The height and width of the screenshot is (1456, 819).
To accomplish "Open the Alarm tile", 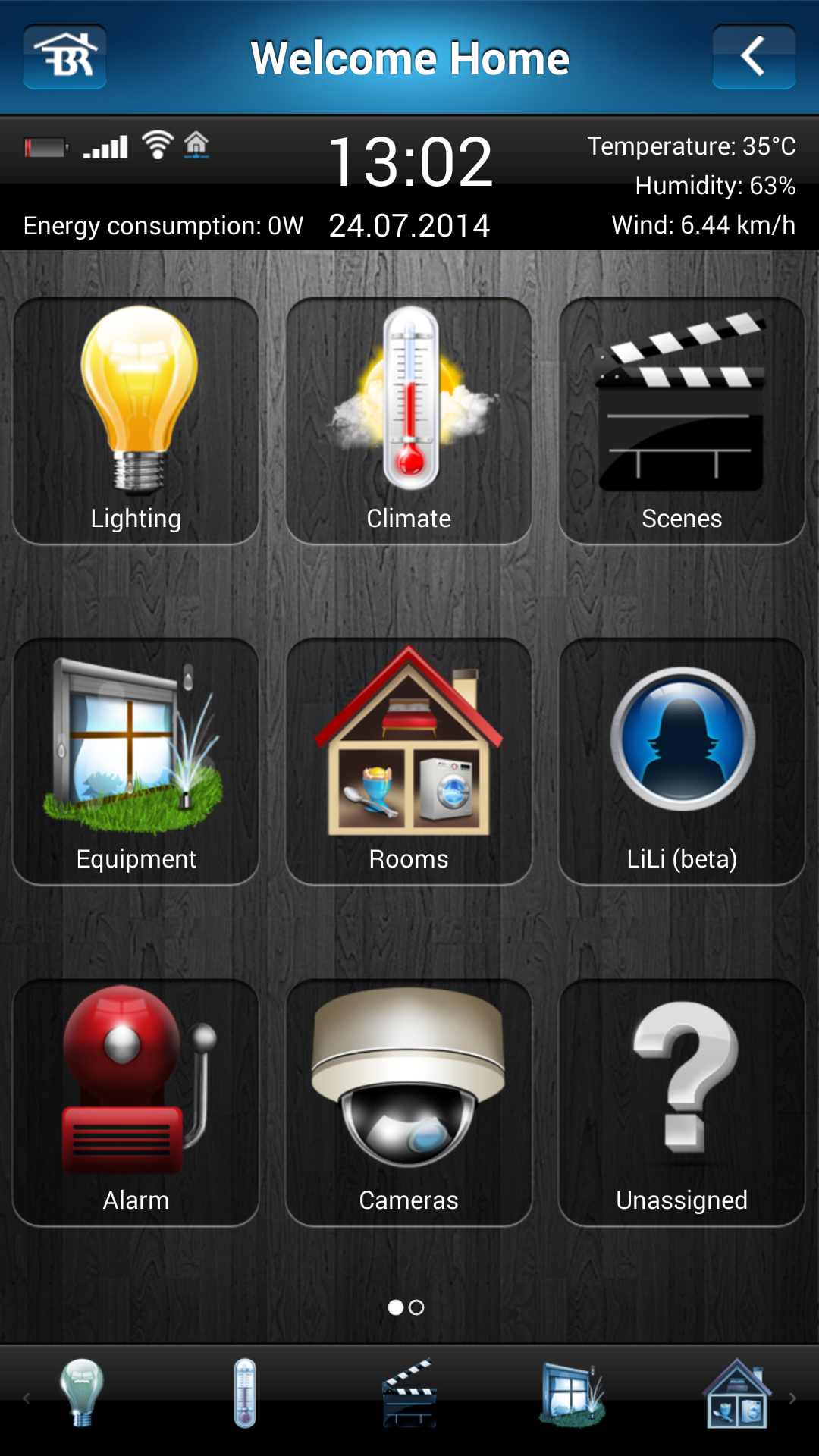I will coord(136,1103).
